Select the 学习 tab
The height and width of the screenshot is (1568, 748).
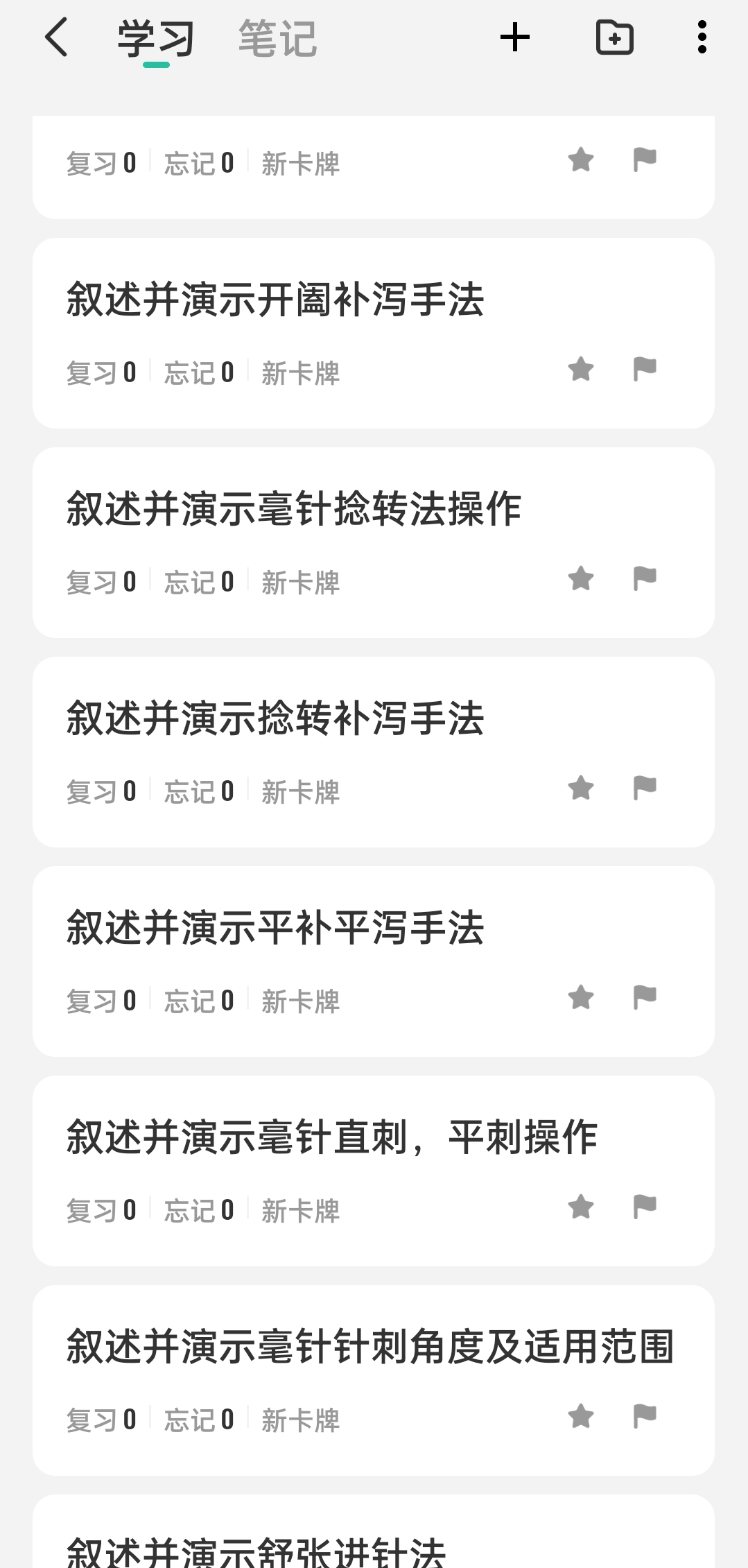point(156,39)
